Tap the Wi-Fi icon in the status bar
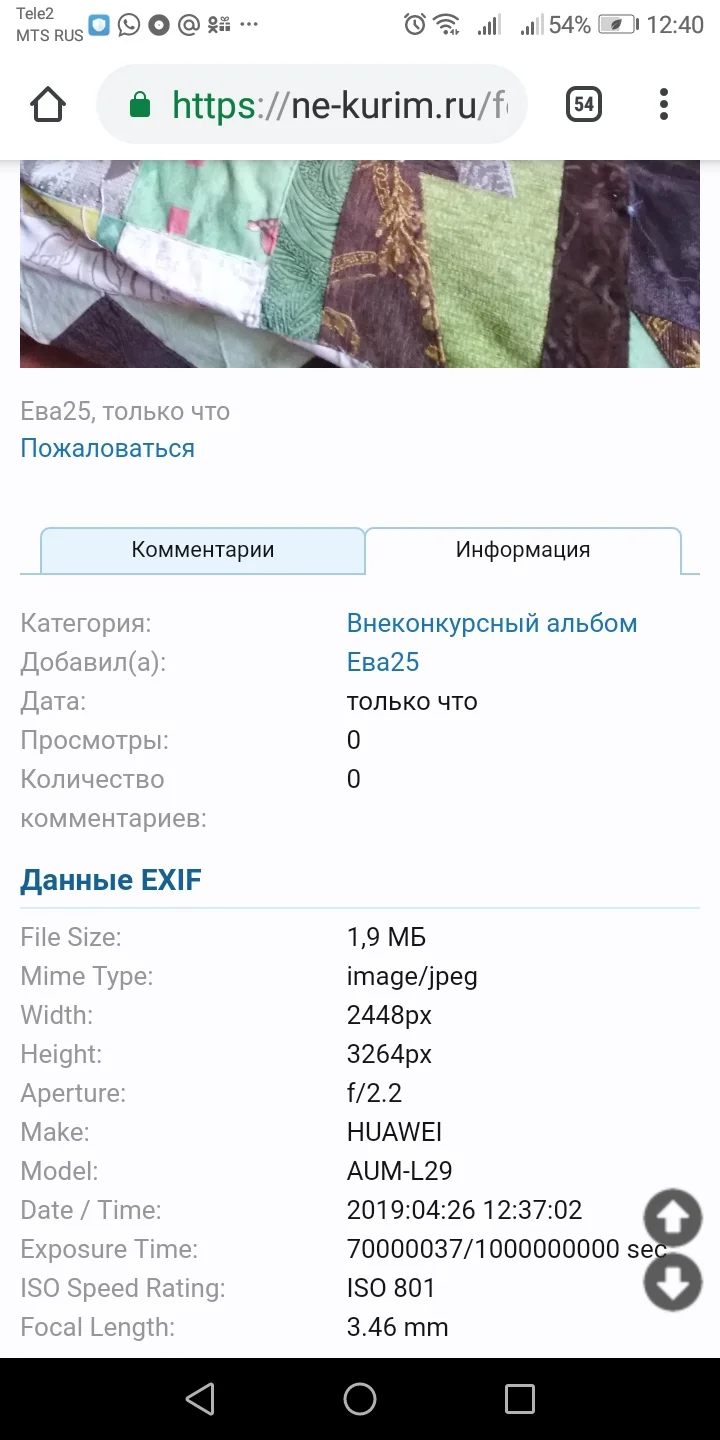Viewport: 720px width, 1440px height. click(x=442, y=24)
